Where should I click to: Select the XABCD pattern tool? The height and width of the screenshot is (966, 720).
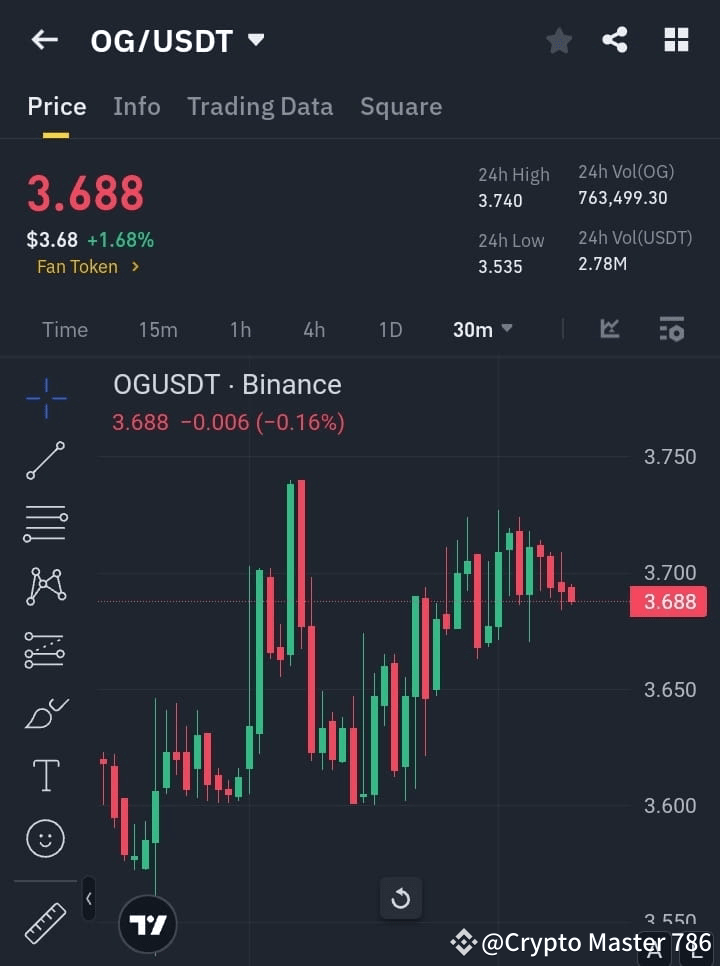click(x=45, y=587)
